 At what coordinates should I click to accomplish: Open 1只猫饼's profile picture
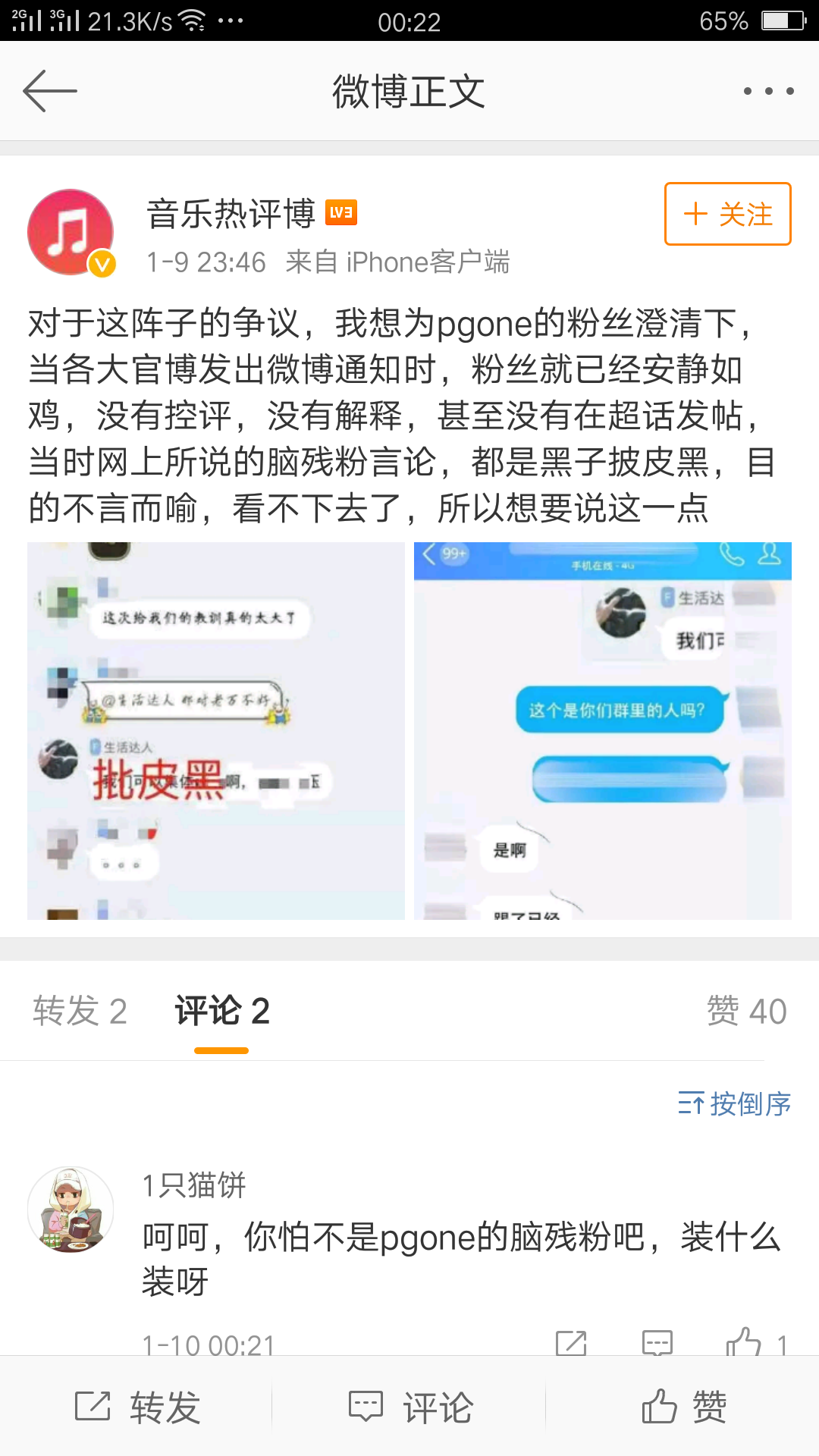point(71,1210)
